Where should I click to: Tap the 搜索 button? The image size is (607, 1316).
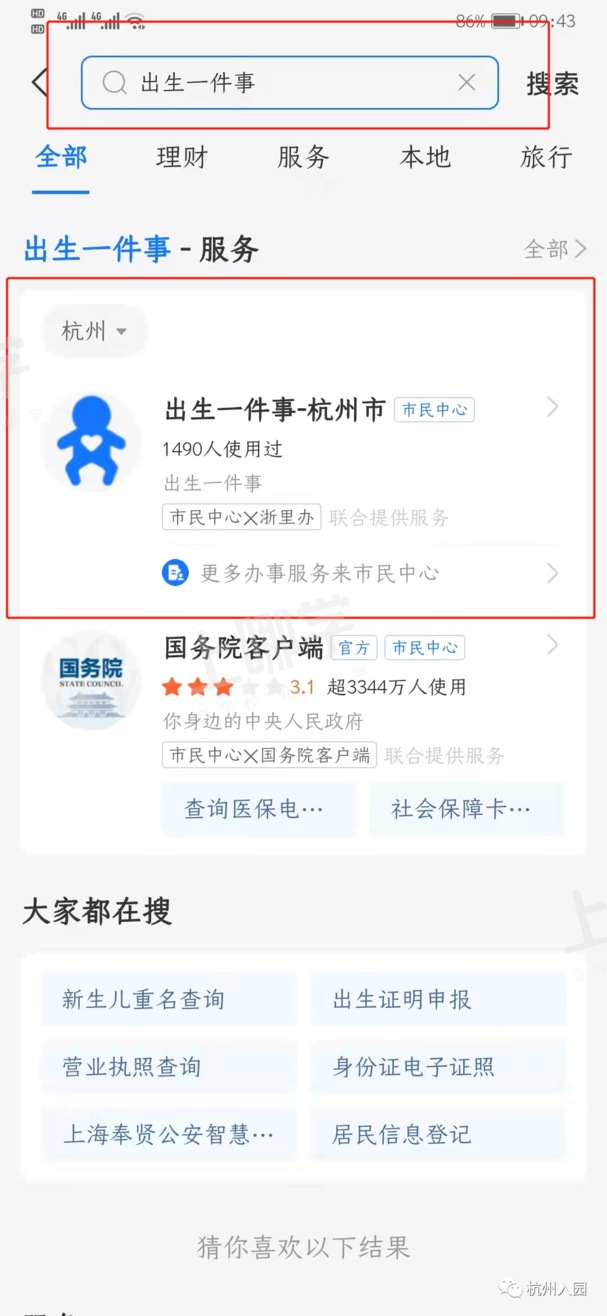point(552,84)
